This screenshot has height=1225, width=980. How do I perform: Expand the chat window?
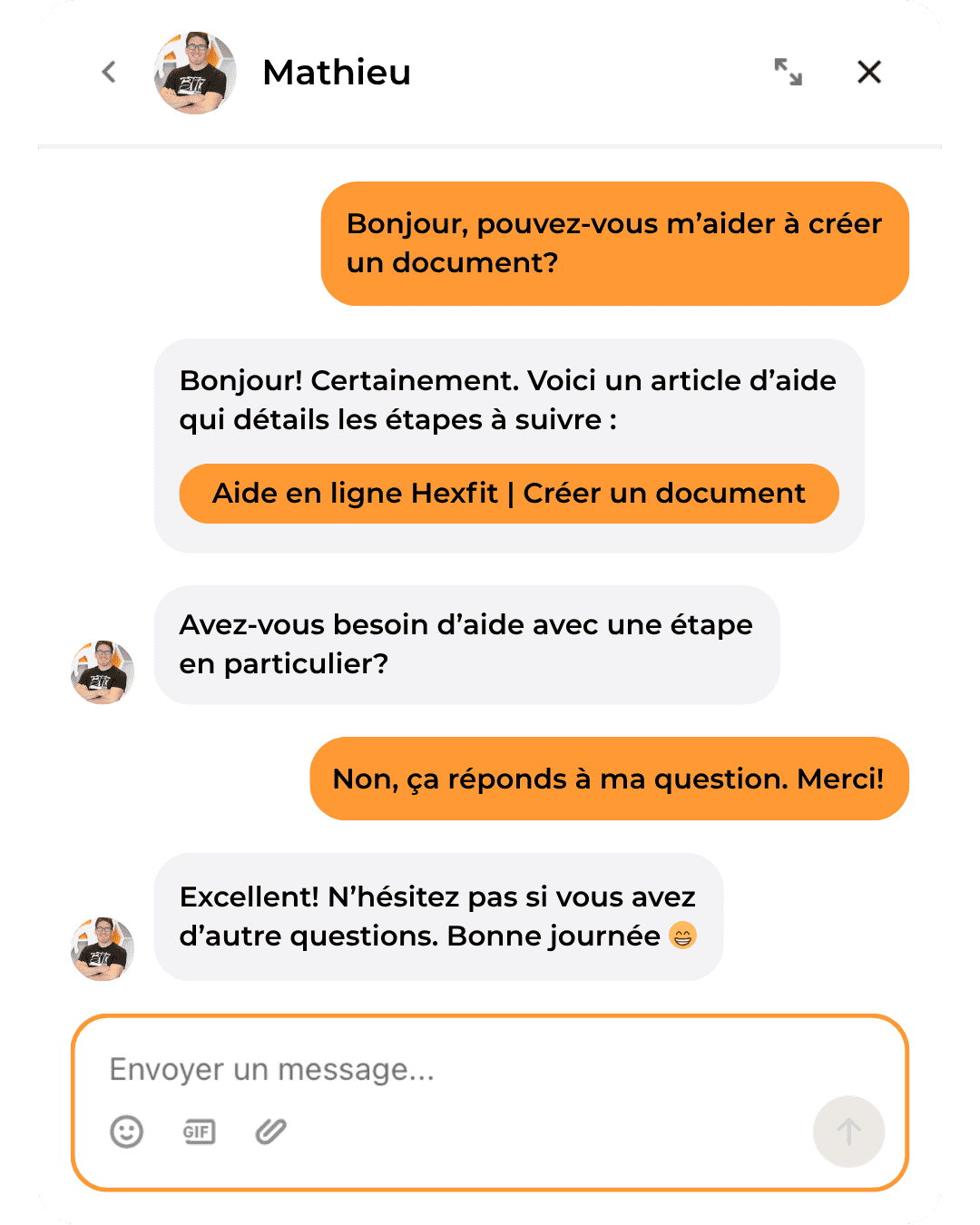point(788,72)
